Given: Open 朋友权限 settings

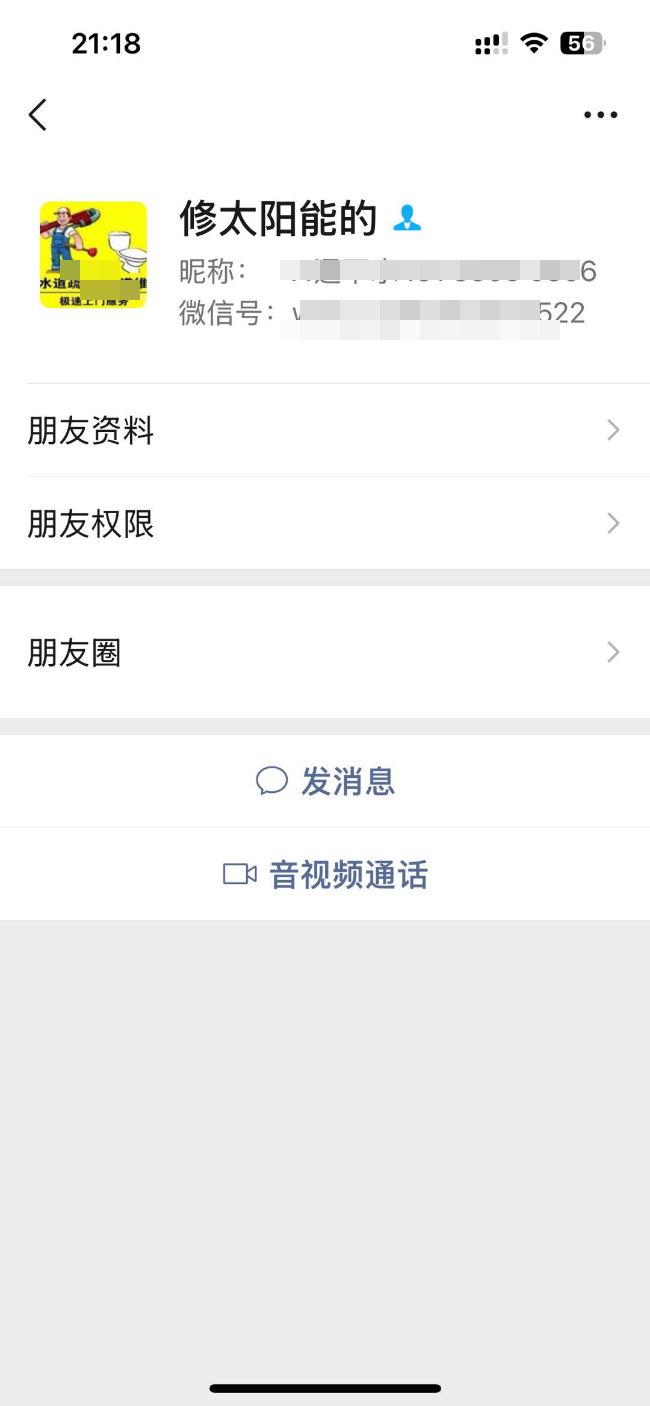Looking at the screenshot, I should pyautogui.click(x=324, y=523).
